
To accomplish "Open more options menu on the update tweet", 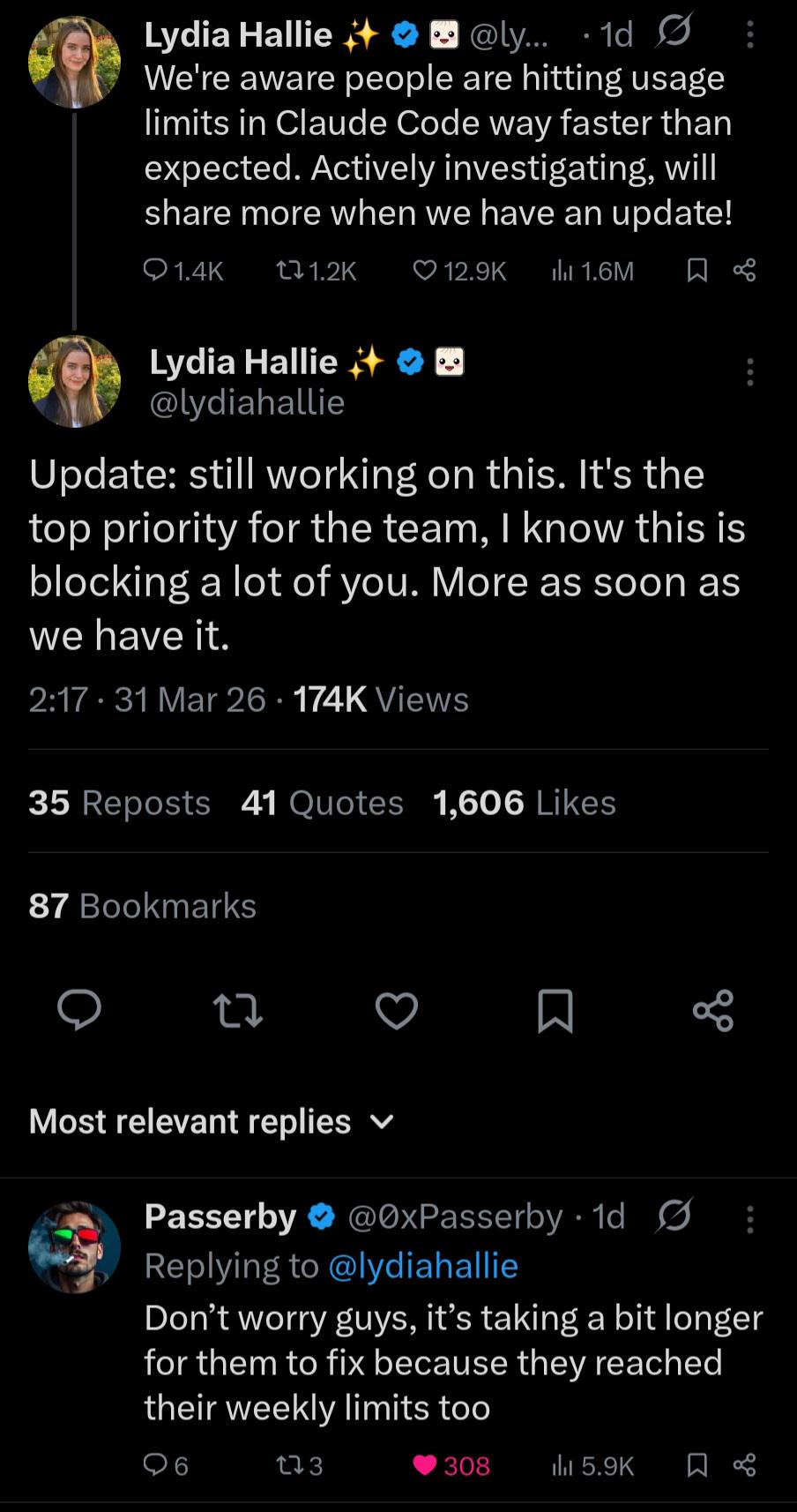I will (x=749, y=371).
